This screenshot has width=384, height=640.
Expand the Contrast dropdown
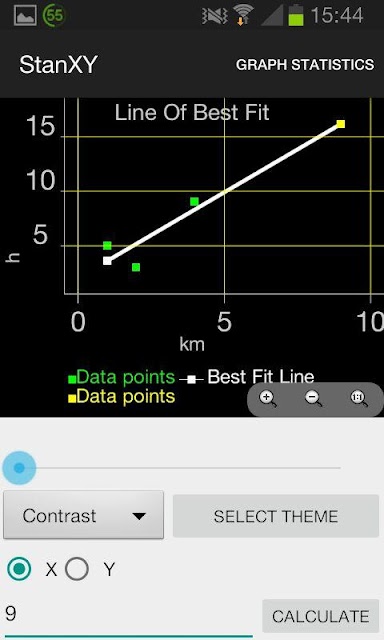(x=84, y=516)
